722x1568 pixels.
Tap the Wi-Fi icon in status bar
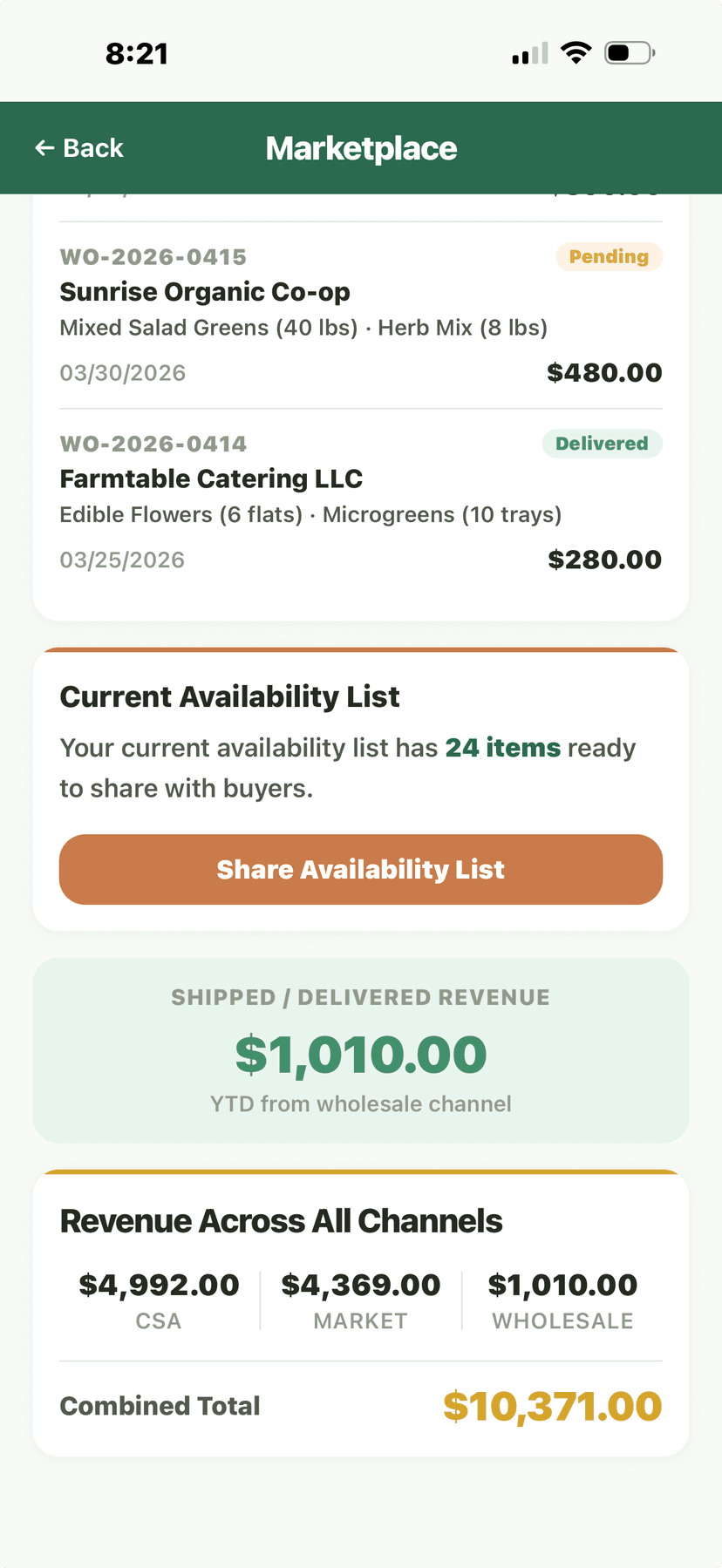pyautogui.click(x=577, y=51)
